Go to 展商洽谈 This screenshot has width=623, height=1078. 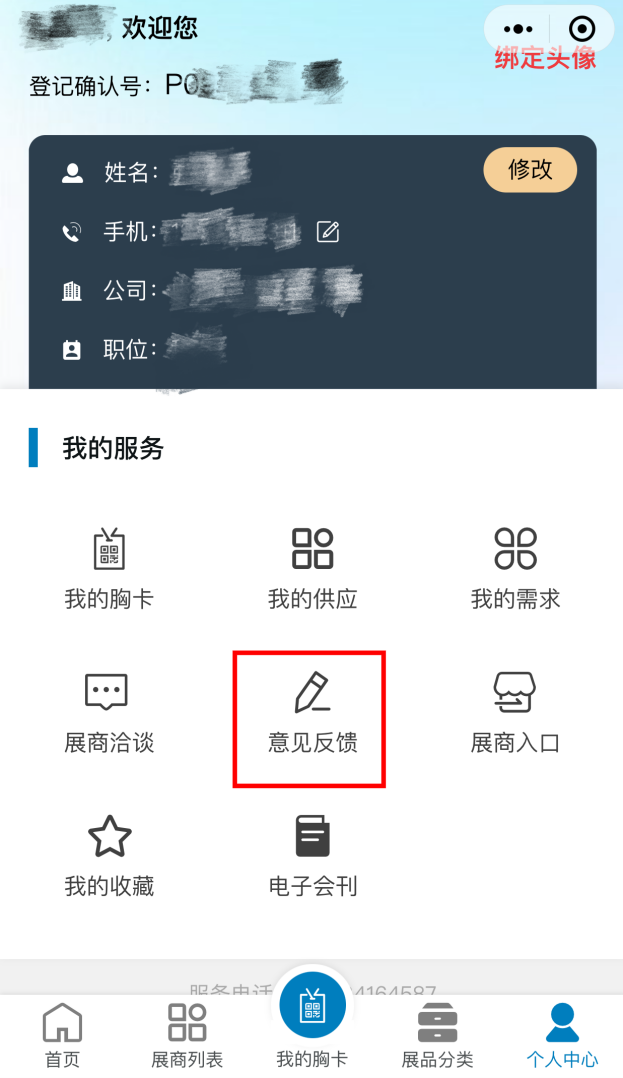pyautogui.click(x=109, y=713)
